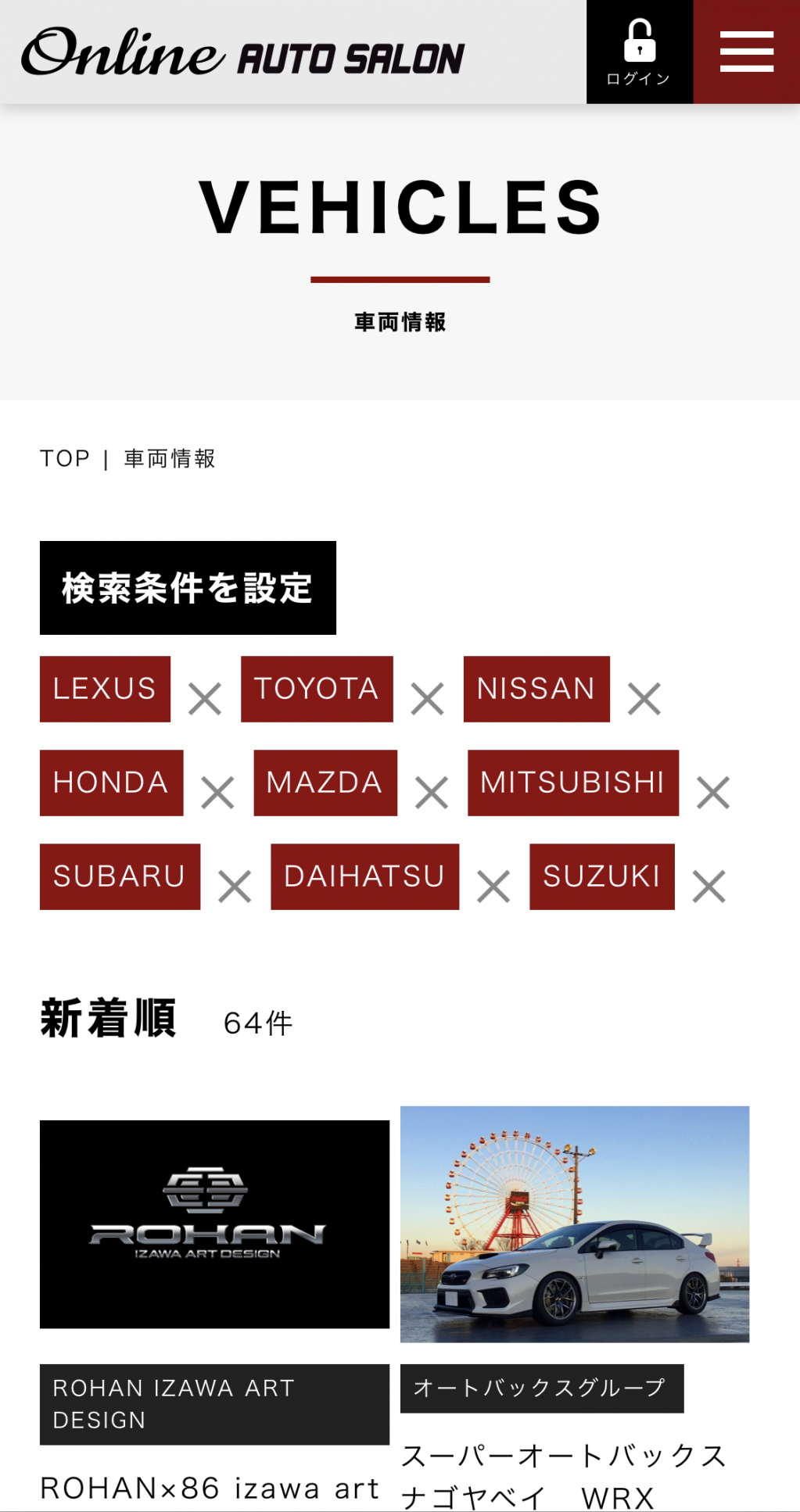Viewport: 800px width, 1512px height.
Task: Remove the SUBARU filter
Action: pos(235,887)
